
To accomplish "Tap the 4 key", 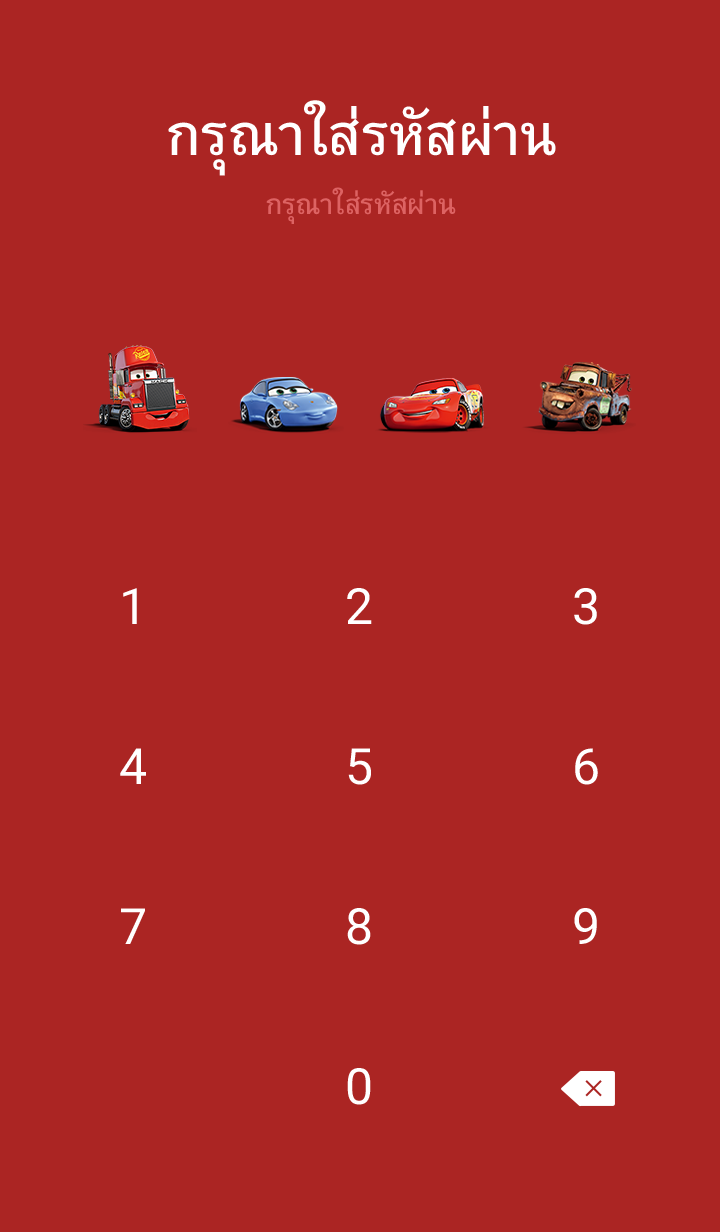I will [133, 767].
